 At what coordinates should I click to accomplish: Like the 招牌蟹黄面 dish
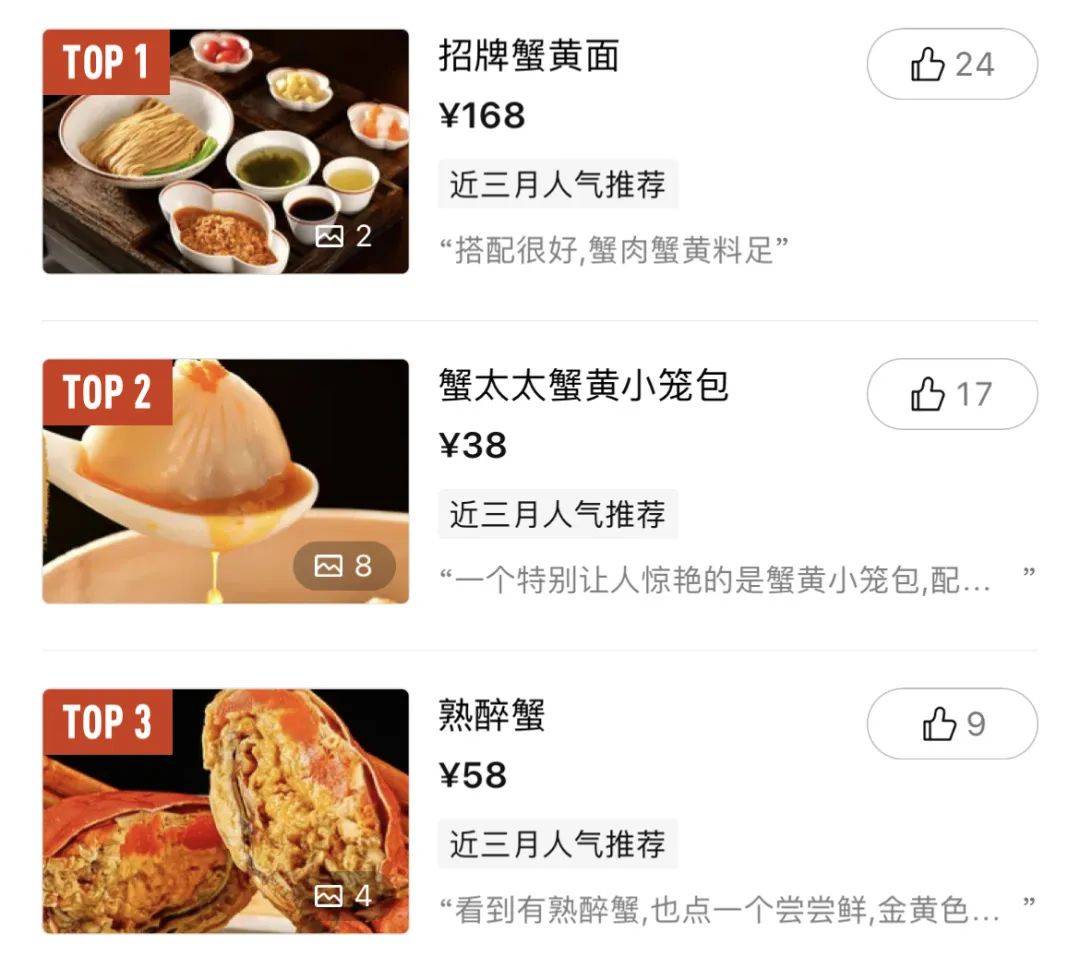(951, 65)
